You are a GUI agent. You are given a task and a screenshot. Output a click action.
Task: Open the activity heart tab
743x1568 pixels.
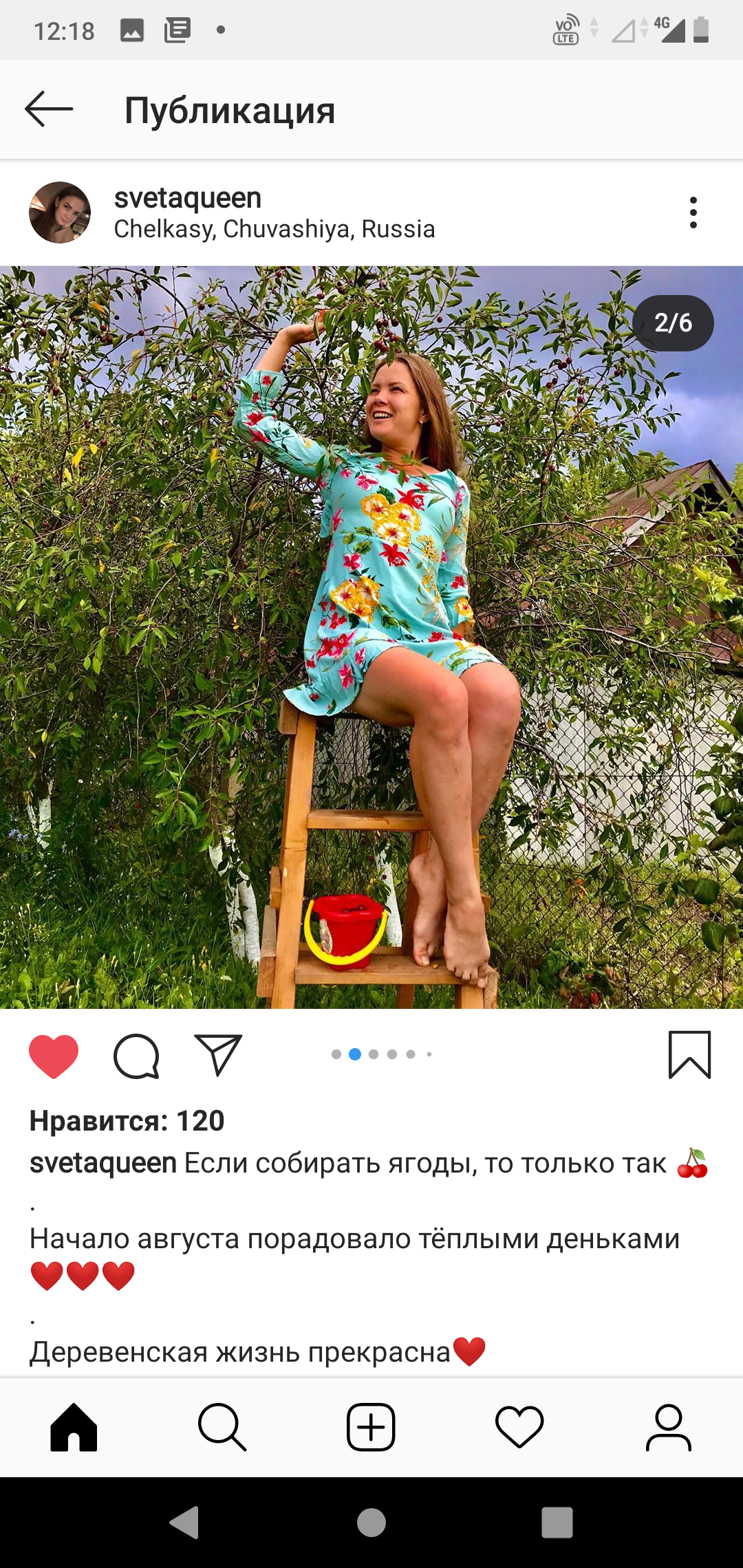point(519,1428)
